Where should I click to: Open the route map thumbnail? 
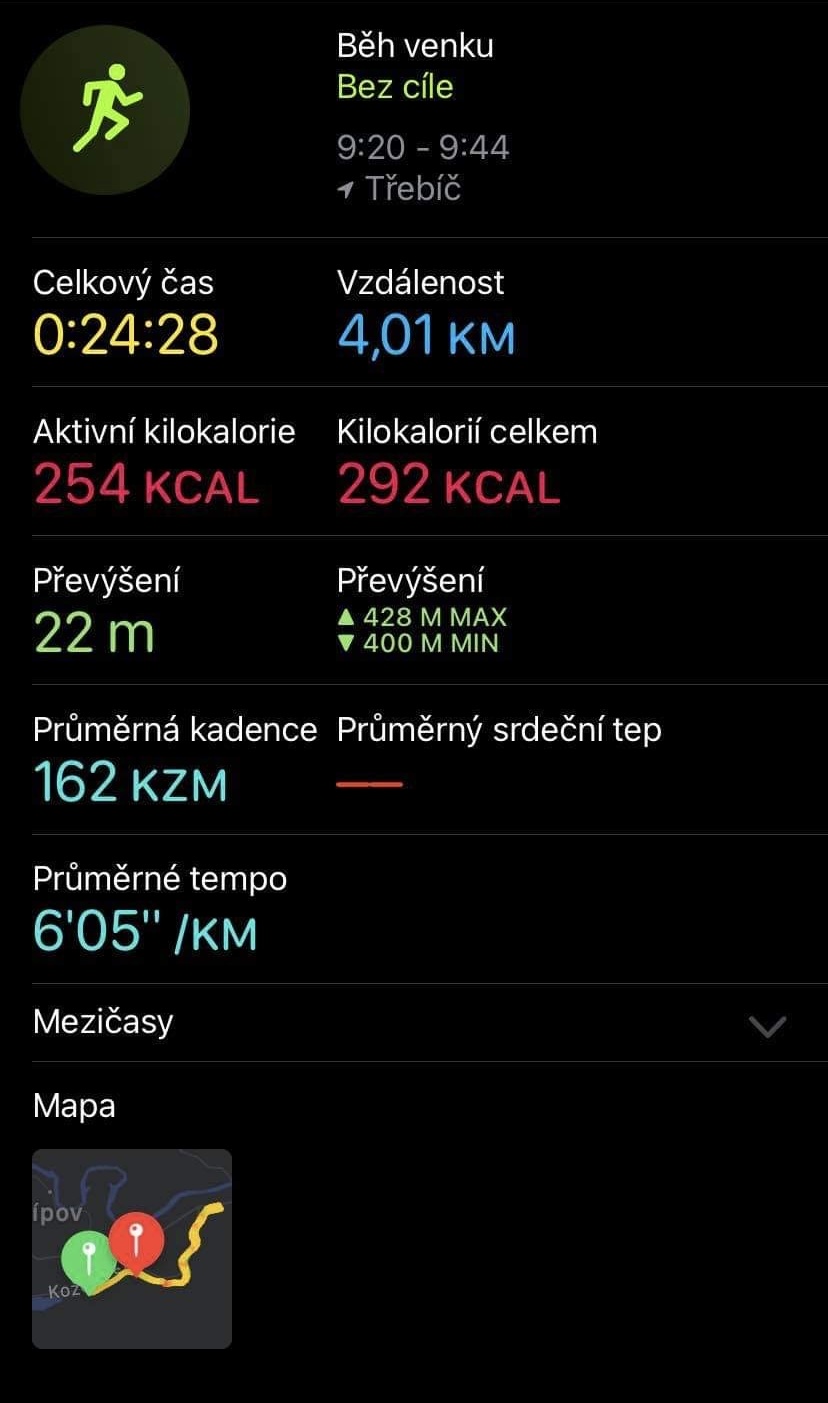pyautogui.click(x=132, y=1249)
